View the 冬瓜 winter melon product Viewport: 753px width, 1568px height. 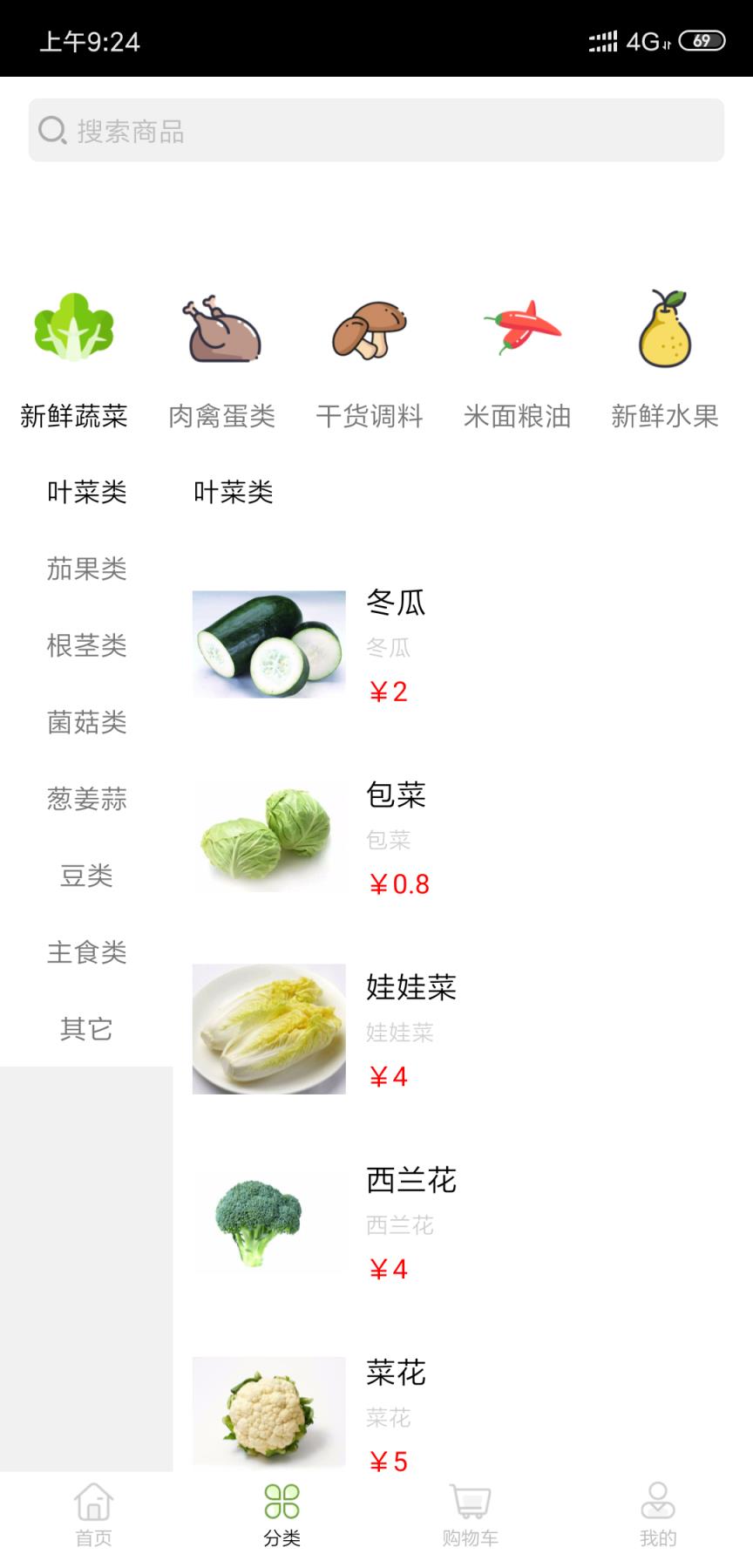(269, 645)
